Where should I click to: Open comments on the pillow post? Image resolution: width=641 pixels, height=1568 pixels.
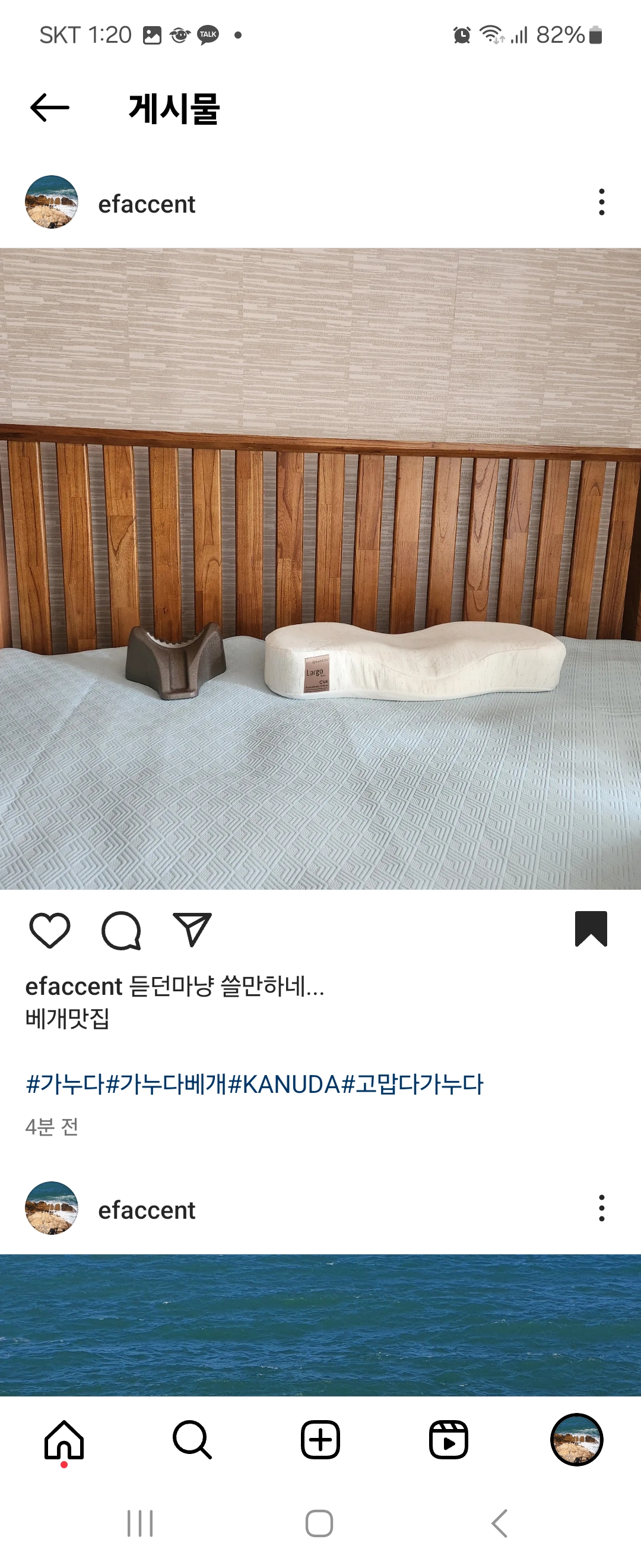click(121, 930)
